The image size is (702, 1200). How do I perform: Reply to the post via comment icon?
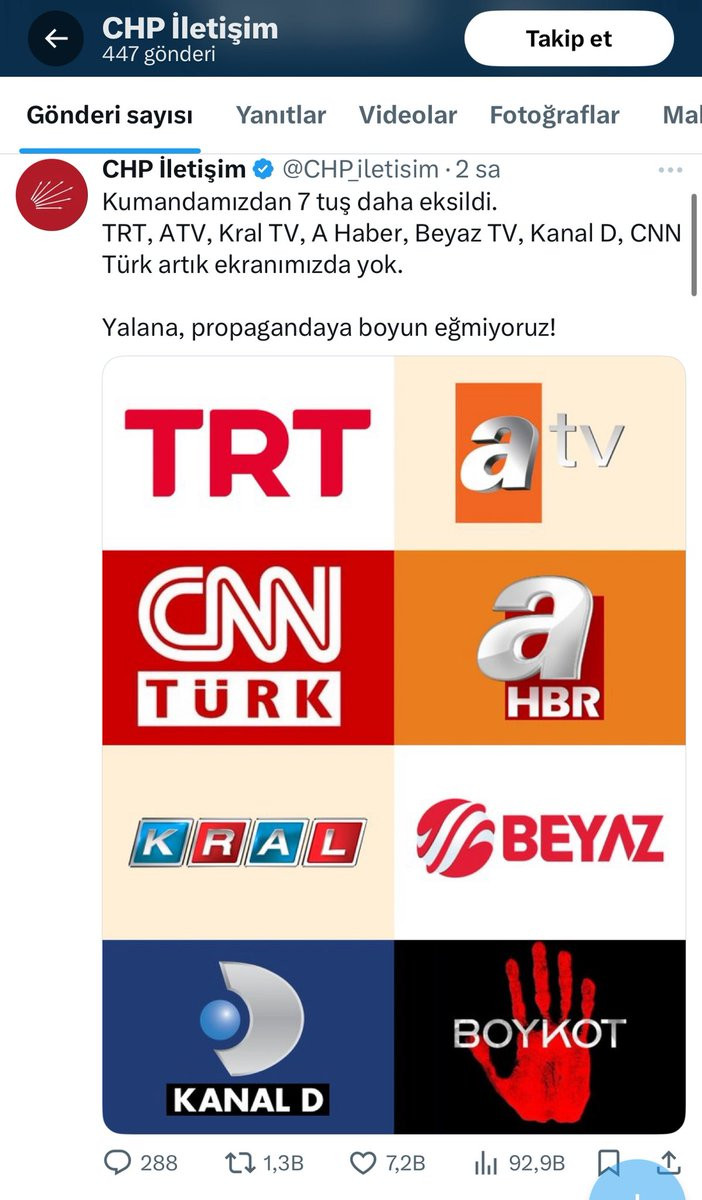120,1162
